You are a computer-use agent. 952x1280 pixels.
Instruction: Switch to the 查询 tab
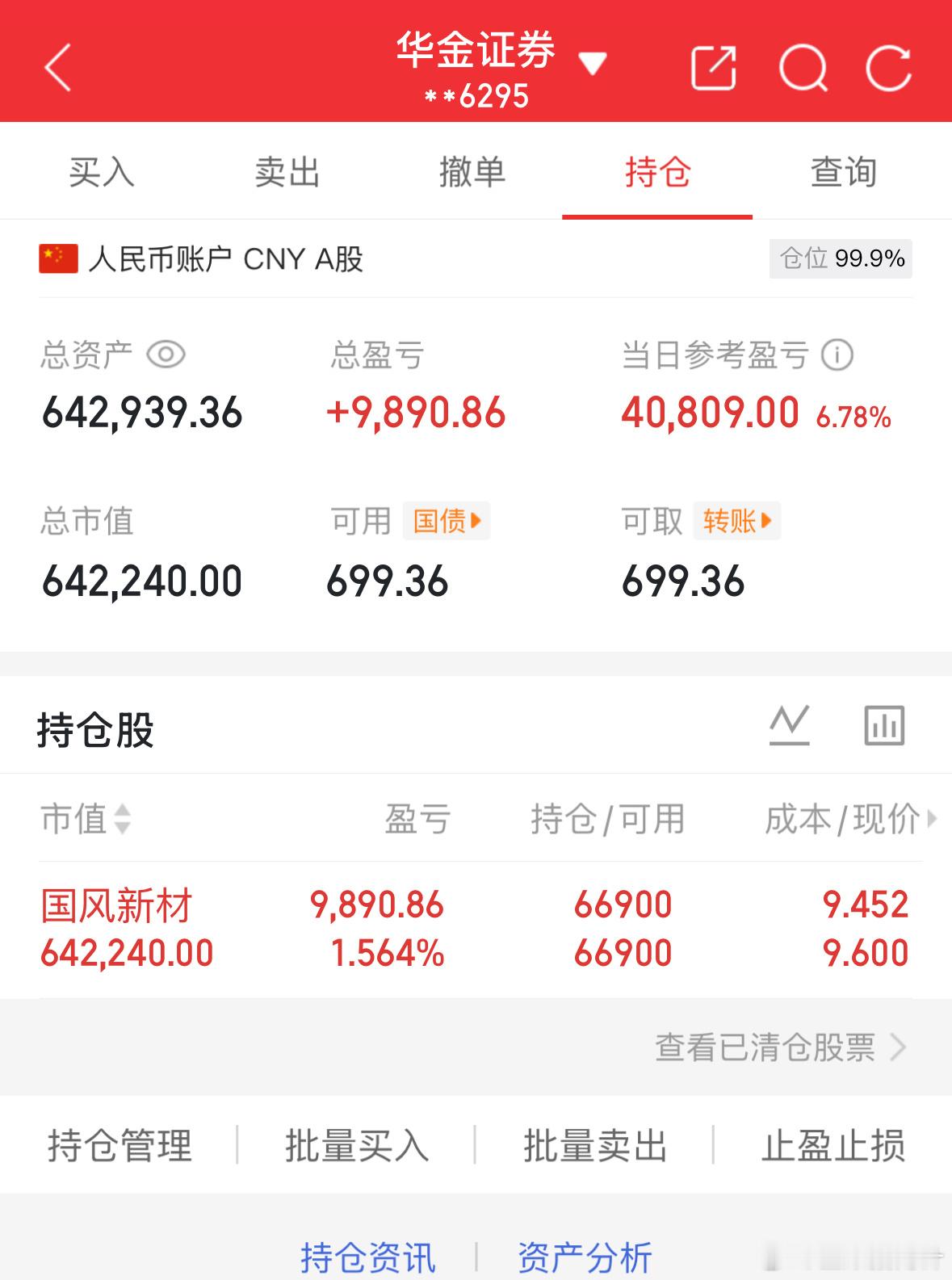[843, 172]
